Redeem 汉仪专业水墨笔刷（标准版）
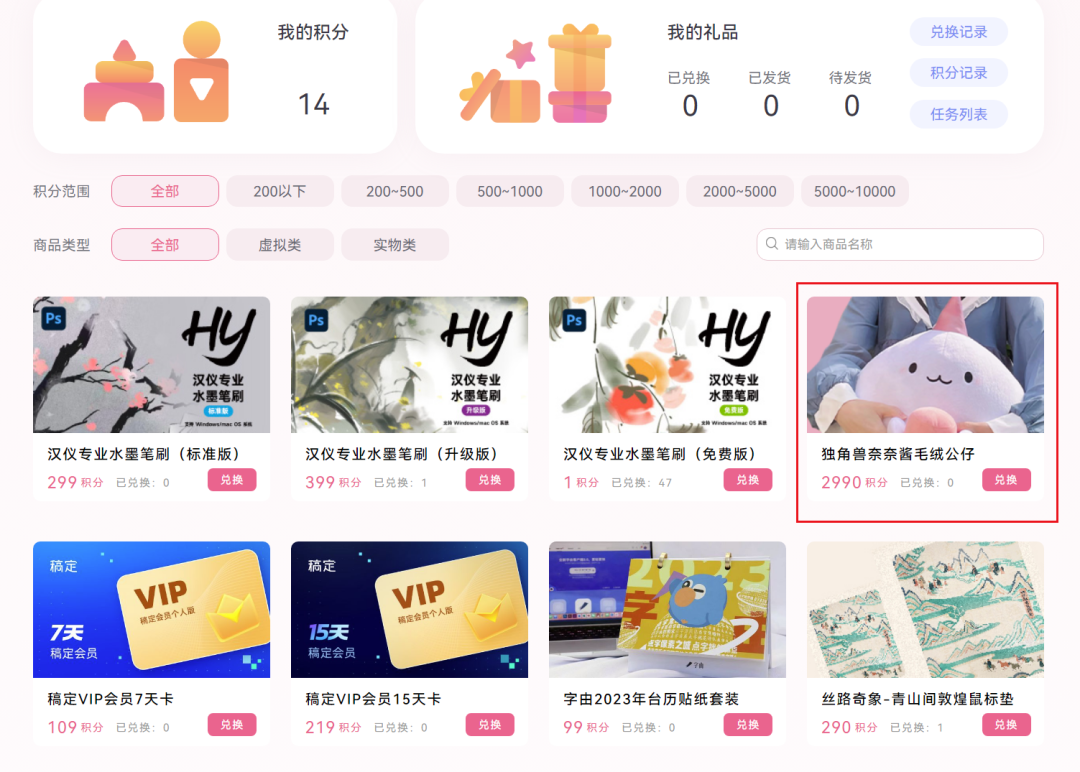The image size is (1080, 772). pos(232,480)
